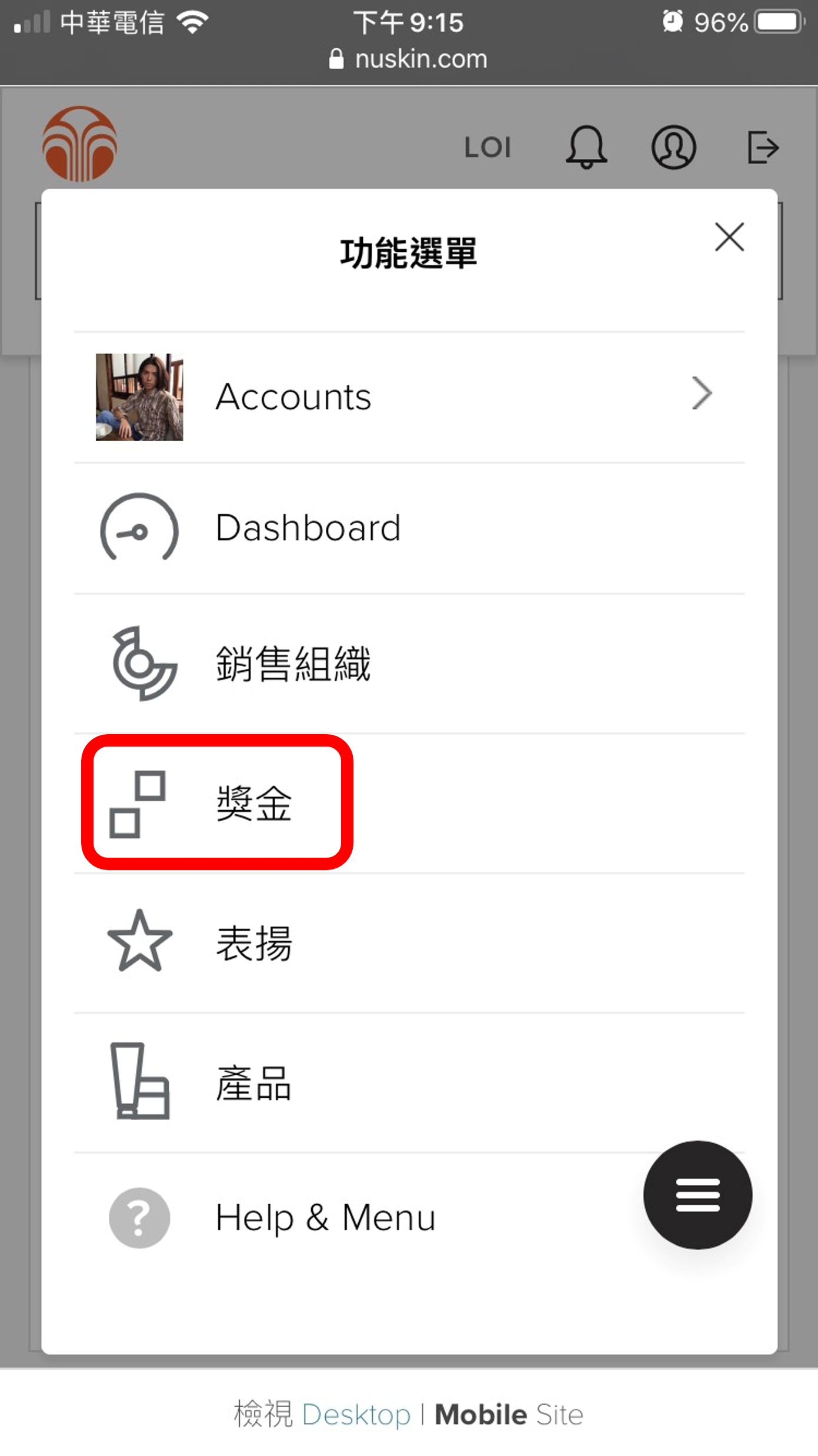Open Help & Menu
This screenshot has height=1456, width=818.
tap(325, 1217)
